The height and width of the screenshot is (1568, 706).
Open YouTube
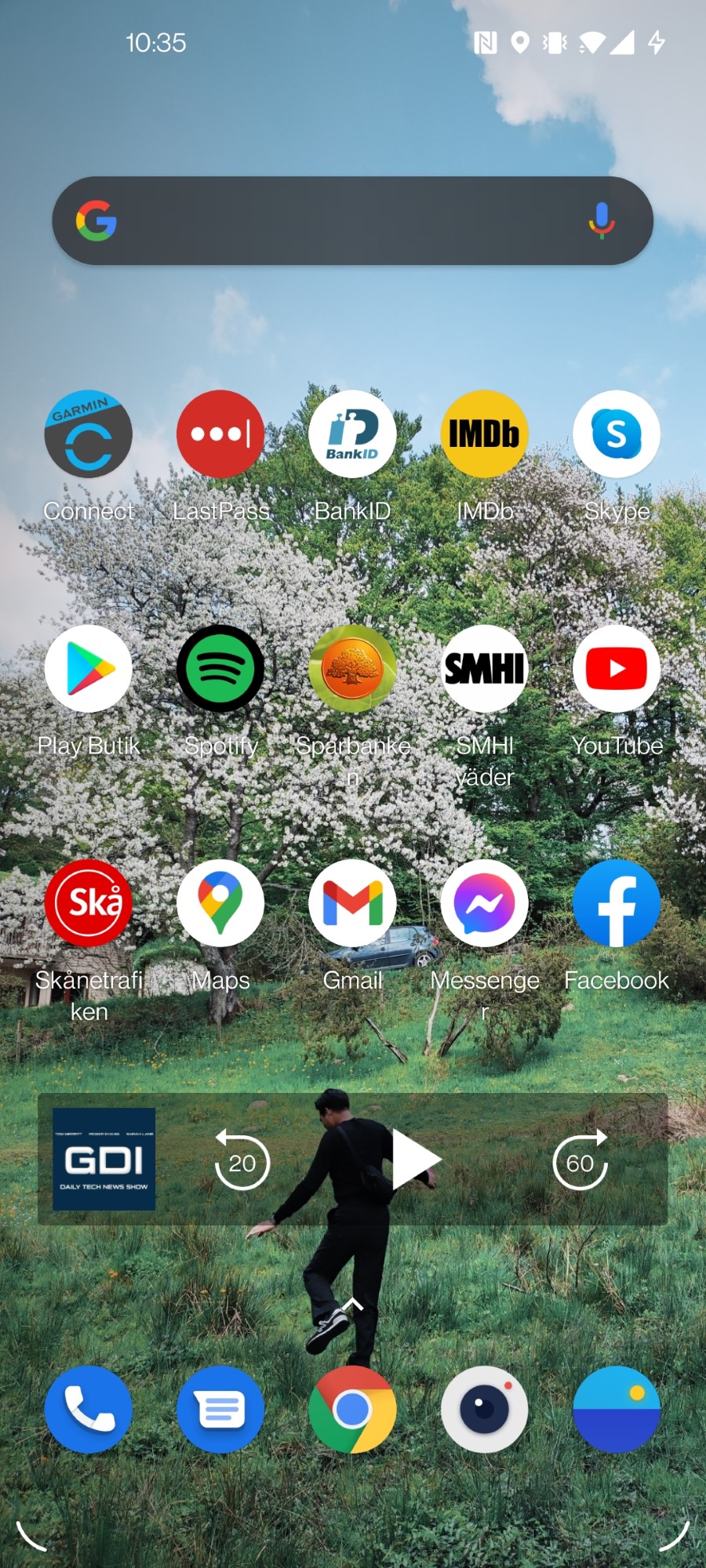click(617, 669)
